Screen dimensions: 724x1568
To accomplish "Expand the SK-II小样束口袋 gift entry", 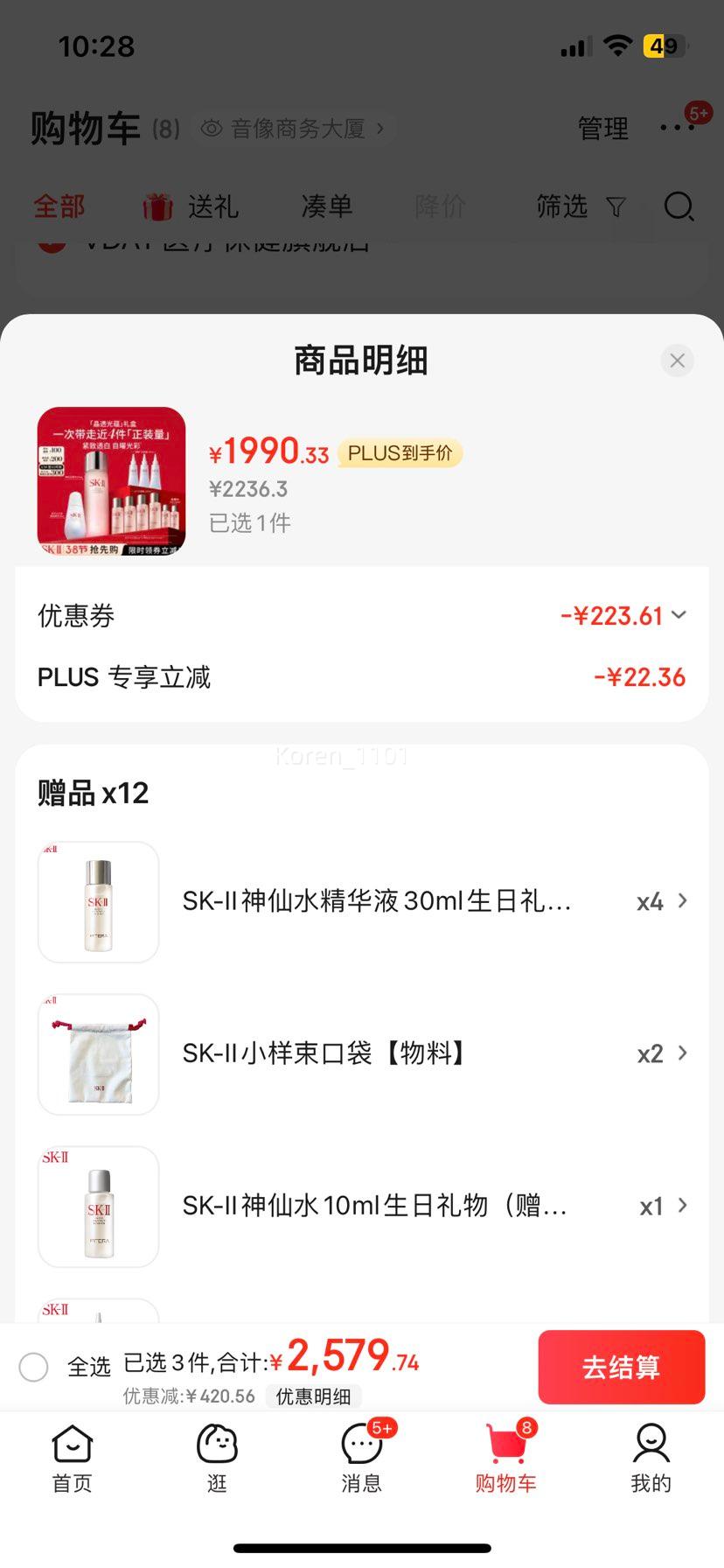I will [681, 1053].
